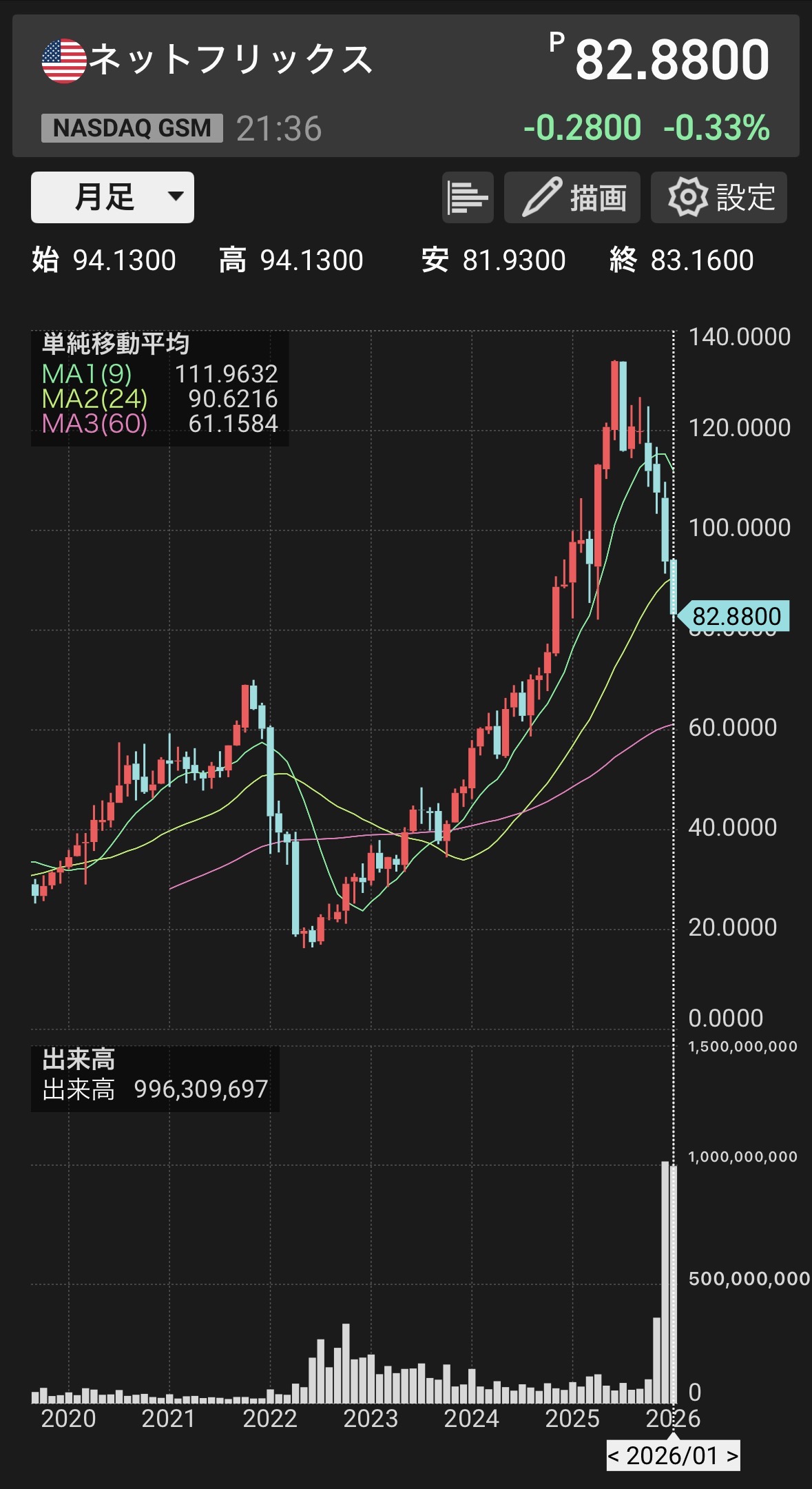Go to next month with the > arrow
This screenshot has width=812, height=1489.
732,1456
